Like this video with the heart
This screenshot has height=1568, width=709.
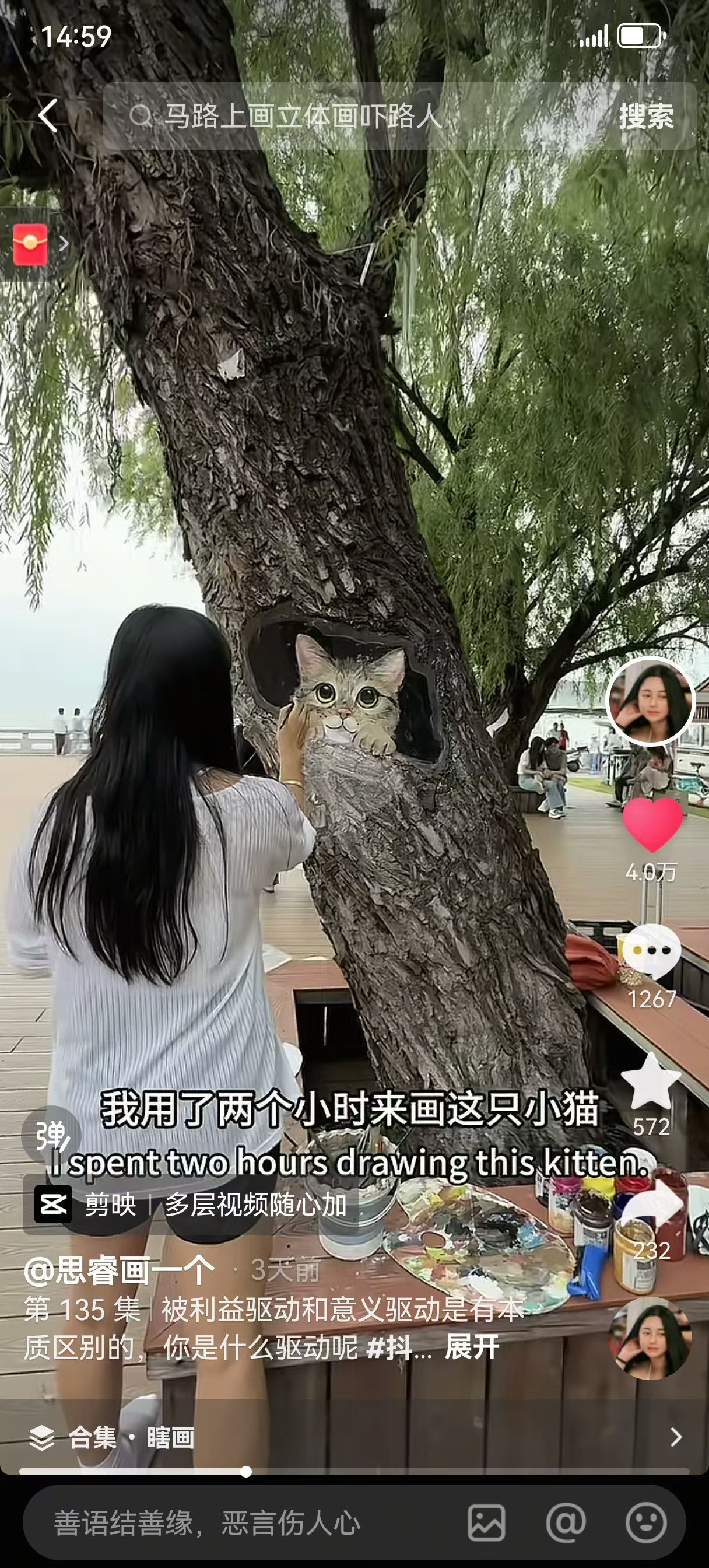click(652, 824)
